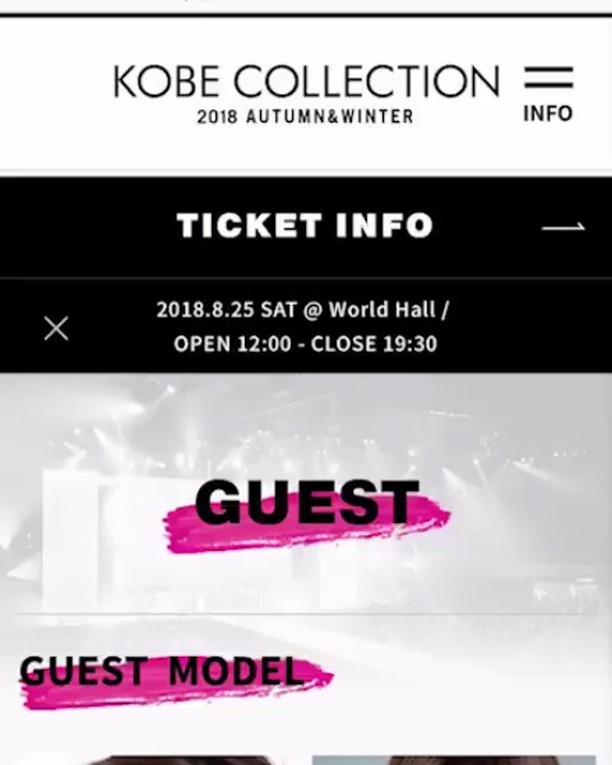Open the TICKET INFO banner
The image size is (612, 765).
coord(306,226)
